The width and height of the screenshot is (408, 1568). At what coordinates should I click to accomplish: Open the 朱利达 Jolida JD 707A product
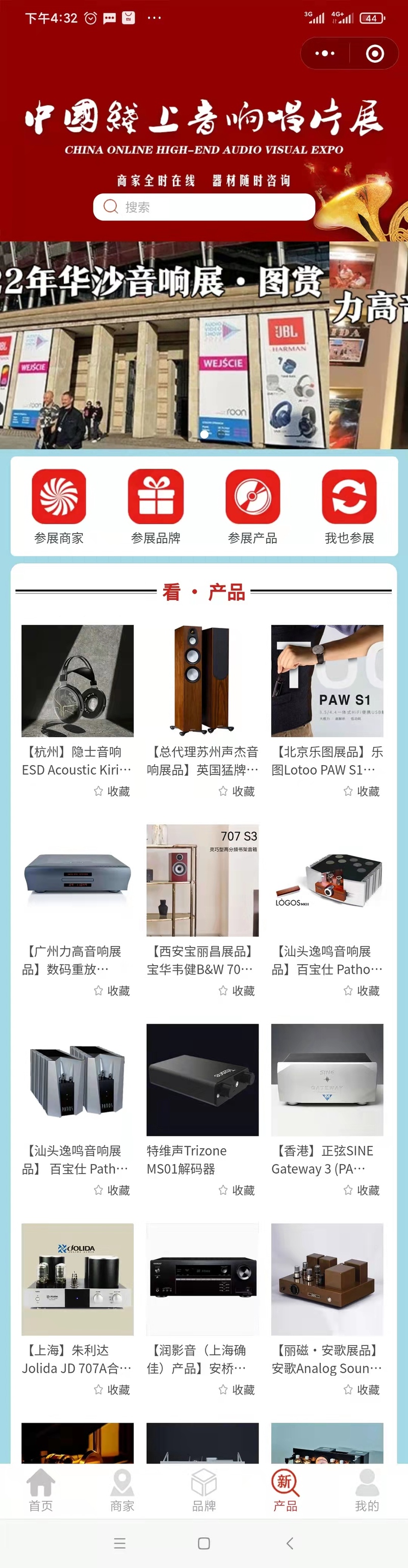78,1279
